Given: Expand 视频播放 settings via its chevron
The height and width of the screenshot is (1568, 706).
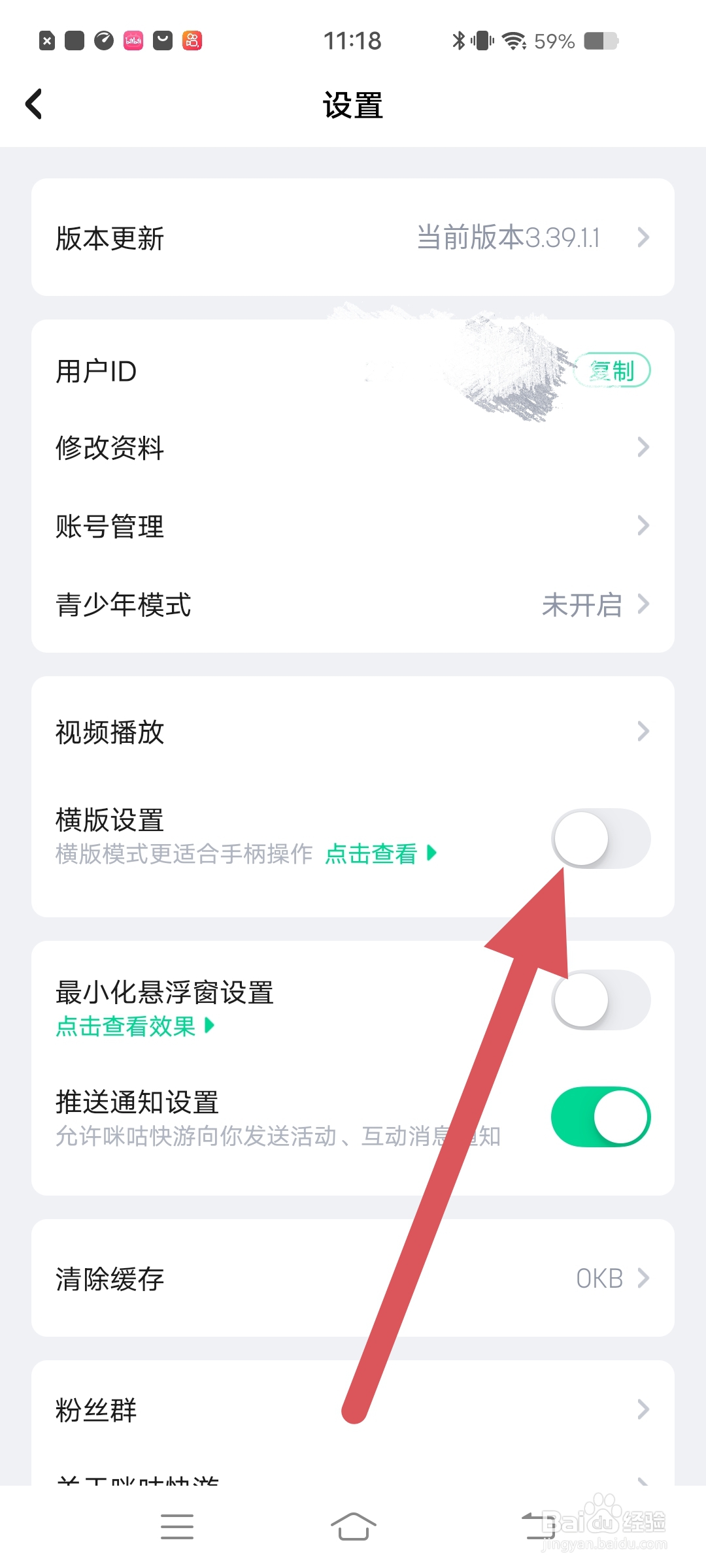Looking at the screenshot, I should click(643, 731).
